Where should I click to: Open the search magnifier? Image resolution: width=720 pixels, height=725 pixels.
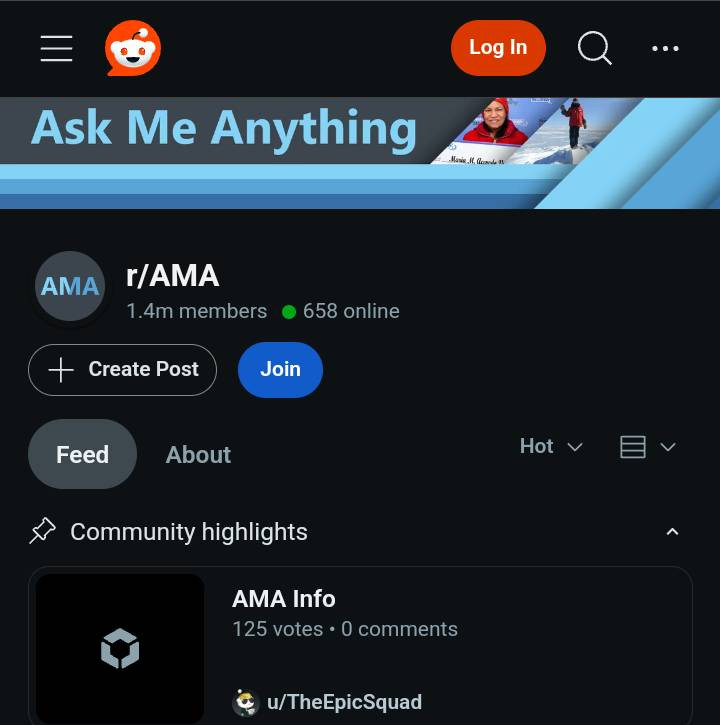594,48
